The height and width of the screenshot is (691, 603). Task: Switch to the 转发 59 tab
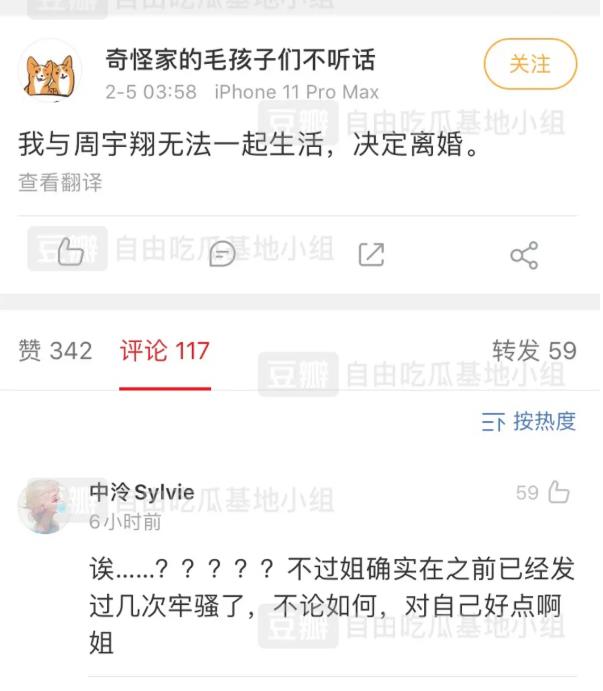pyautogui.click(x=534, y=350)
